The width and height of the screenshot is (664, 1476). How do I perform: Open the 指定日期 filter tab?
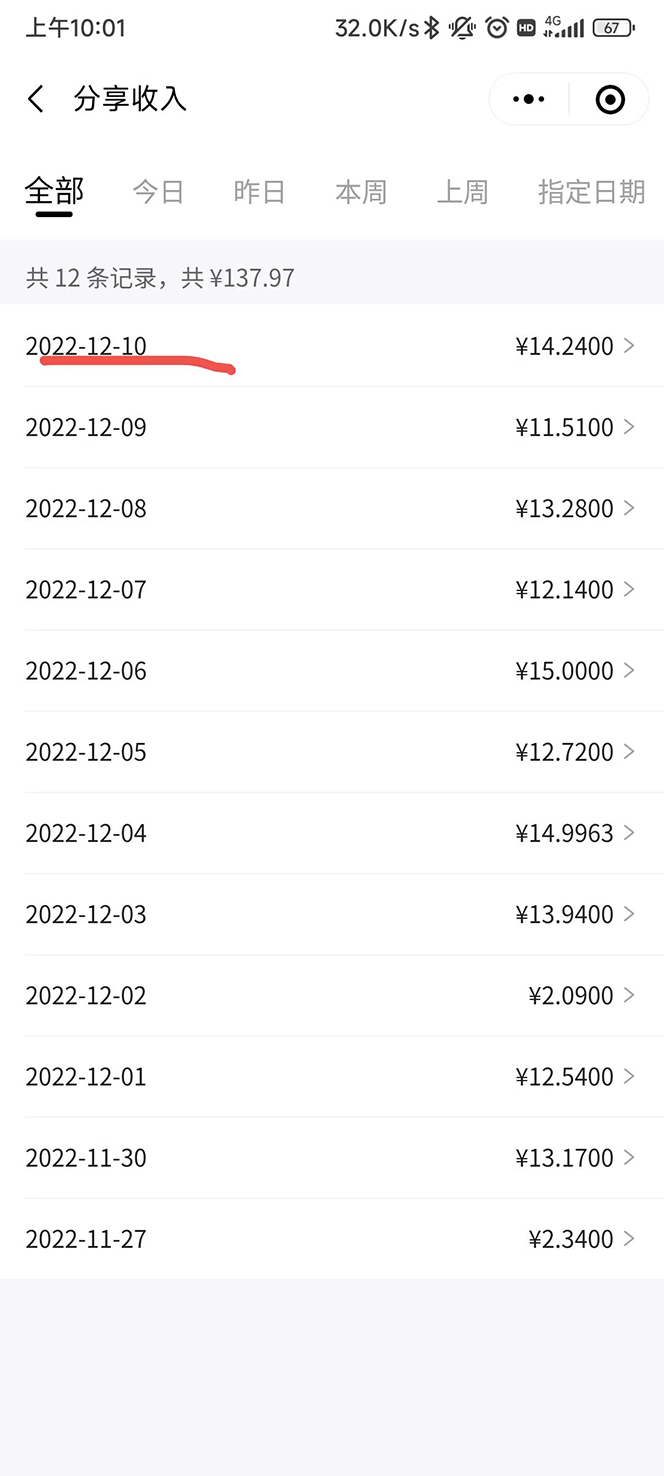[x=591, y=191]
